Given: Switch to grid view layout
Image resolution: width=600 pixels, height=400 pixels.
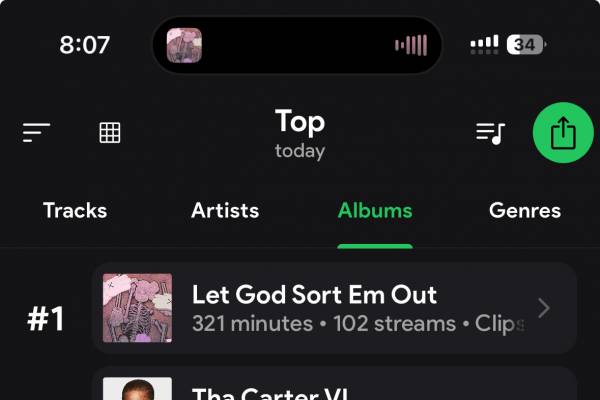Looking at the screenshot, I should [110, 132].
